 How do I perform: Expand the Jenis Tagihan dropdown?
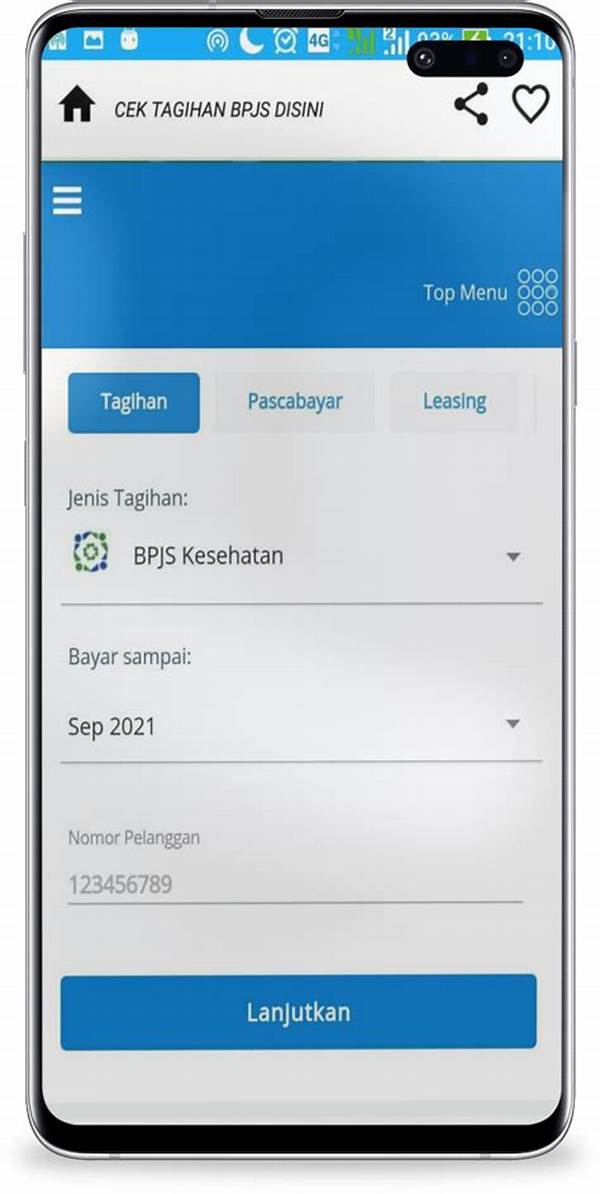[300, 557]
